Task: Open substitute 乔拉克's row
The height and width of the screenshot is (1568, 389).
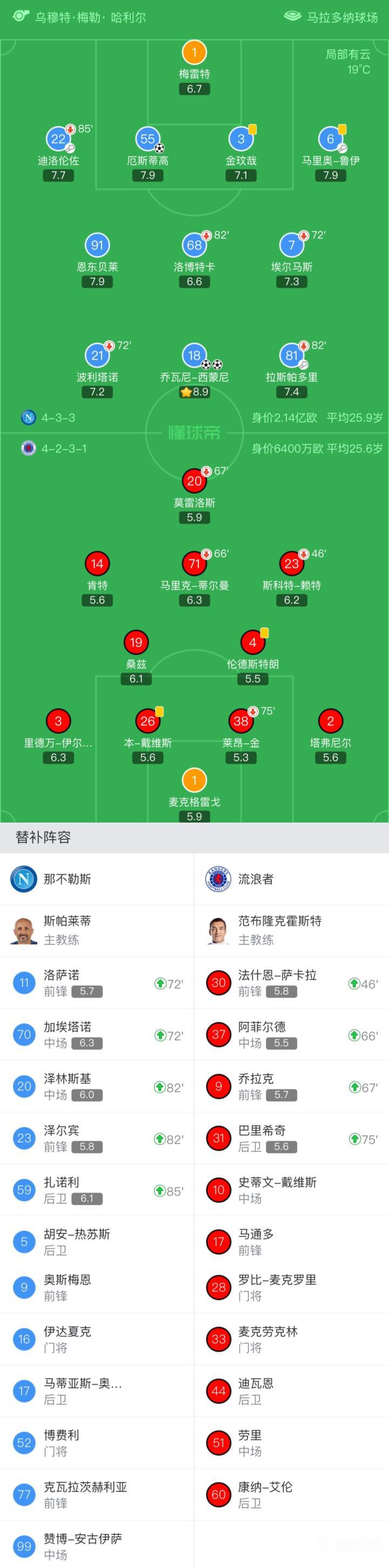Action: tap(291, 1087)
